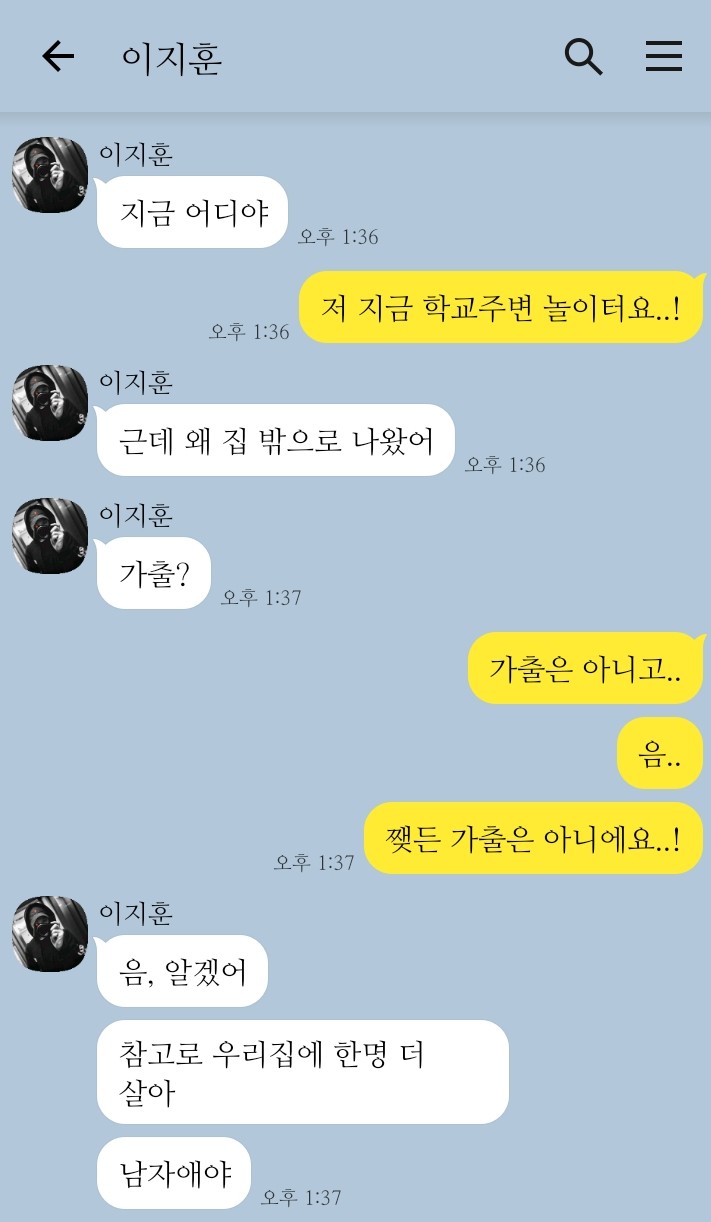Image resolution: width=711 pixels, height=1222 pixels.
Task: Go back from the 이지훈 chat
Action: coord(58,57)
